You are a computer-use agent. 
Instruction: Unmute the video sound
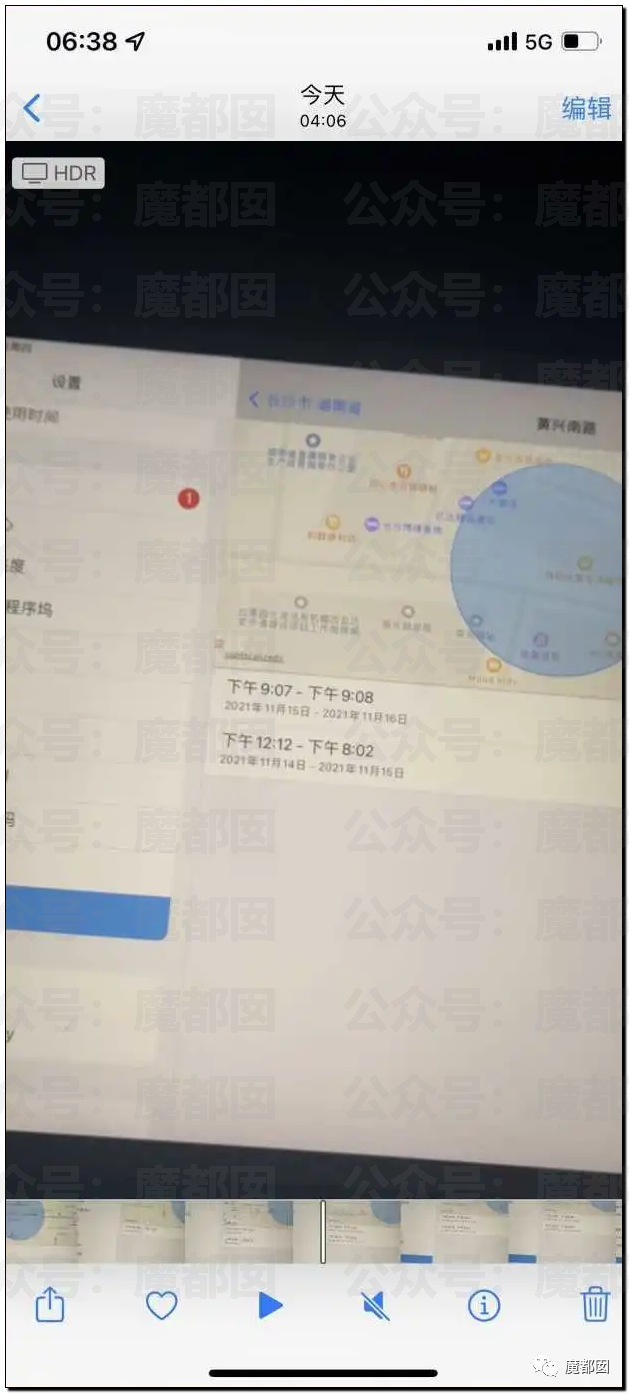[376, 1305]
